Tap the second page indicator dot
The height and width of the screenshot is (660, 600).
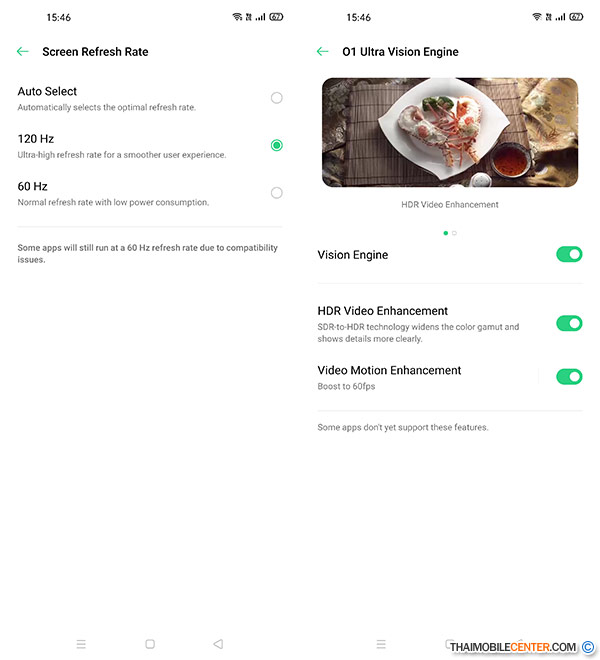tap(454, 233)
